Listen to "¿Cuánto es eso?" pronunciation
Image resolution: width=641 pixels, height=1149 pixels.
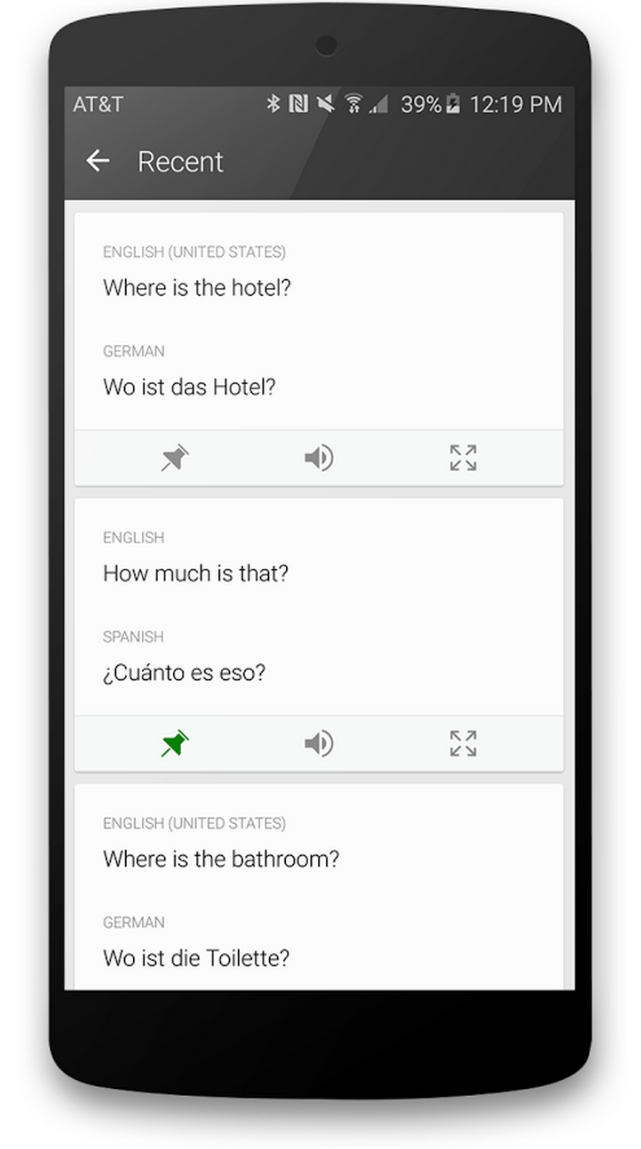319,744
